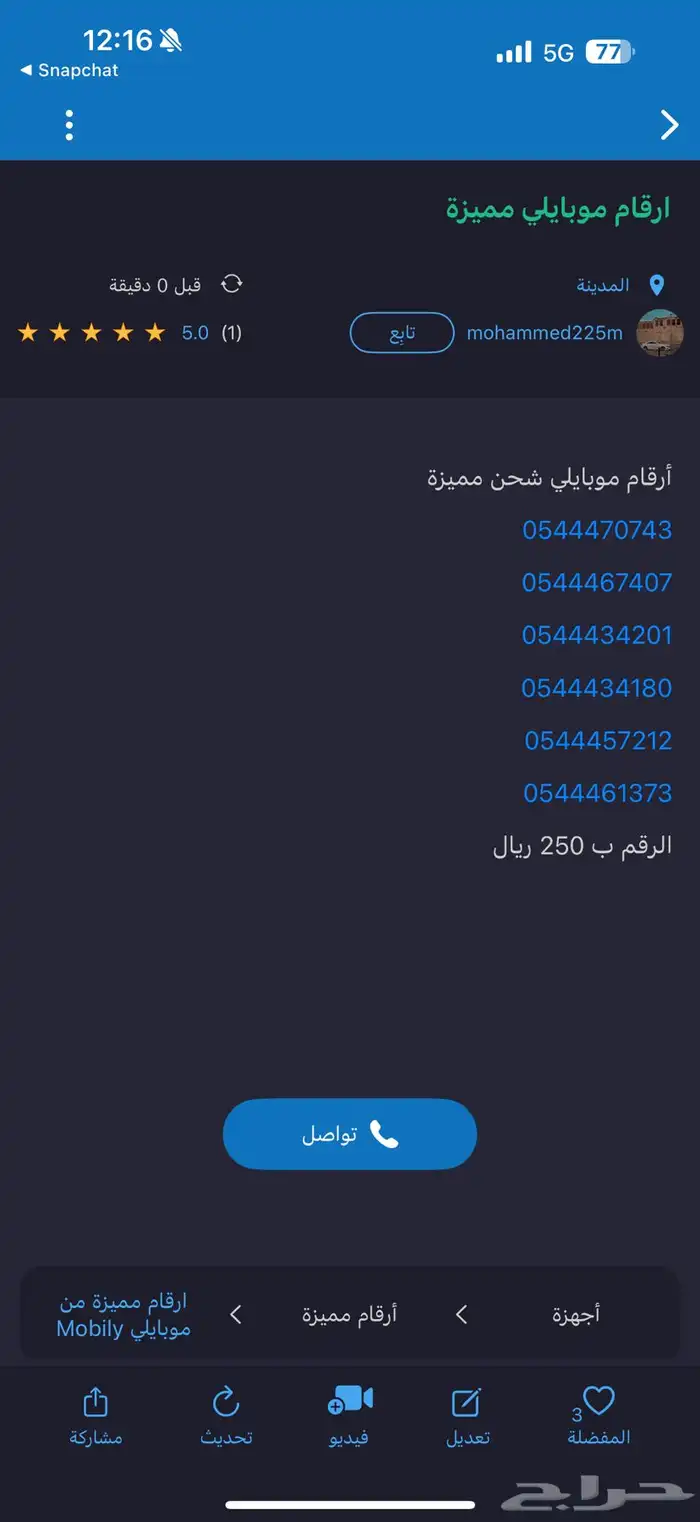Open the أرقام مميزة breadcrumb category
700x1522 pixels.
350,1315
